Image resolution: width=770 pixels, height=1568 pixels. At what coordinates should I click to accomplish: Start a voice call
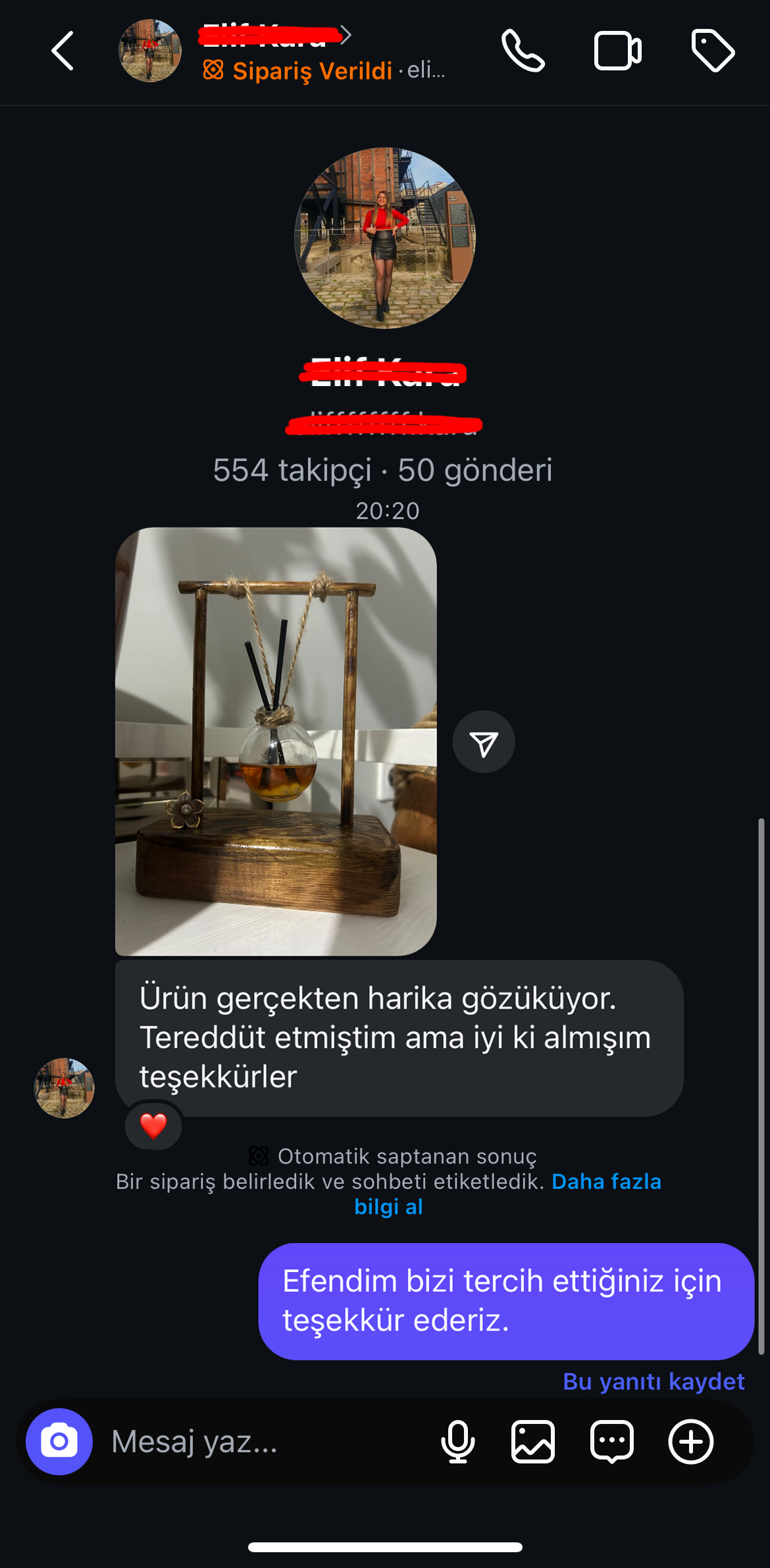coord(523,51)
